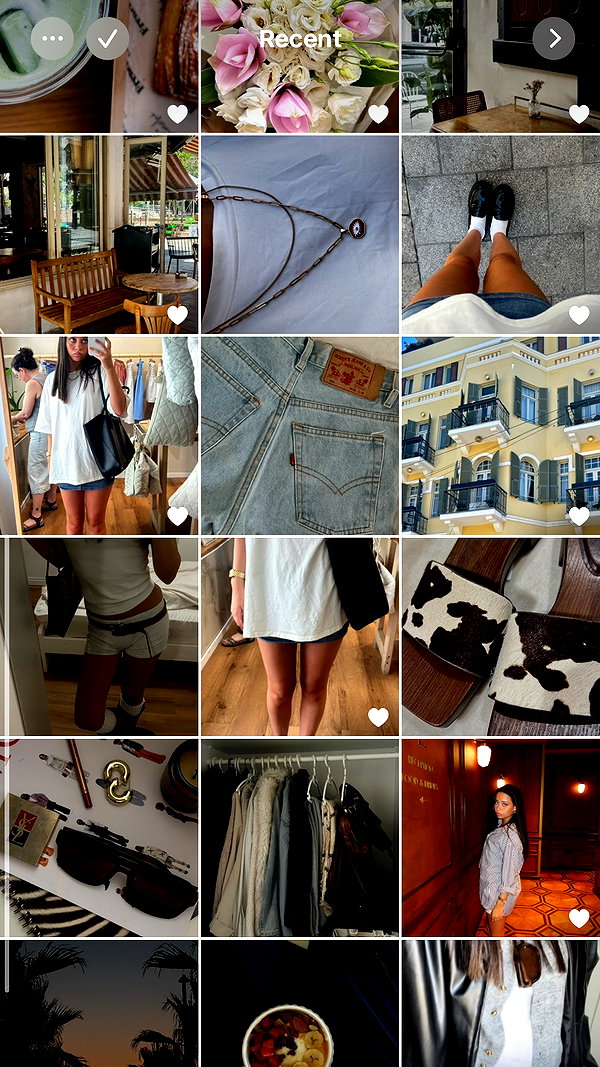Image resolution: width=600 pixels, height=1067 pixels.
Task: Select the fruit bowl with banana photo
Action: pos(300,1004)
